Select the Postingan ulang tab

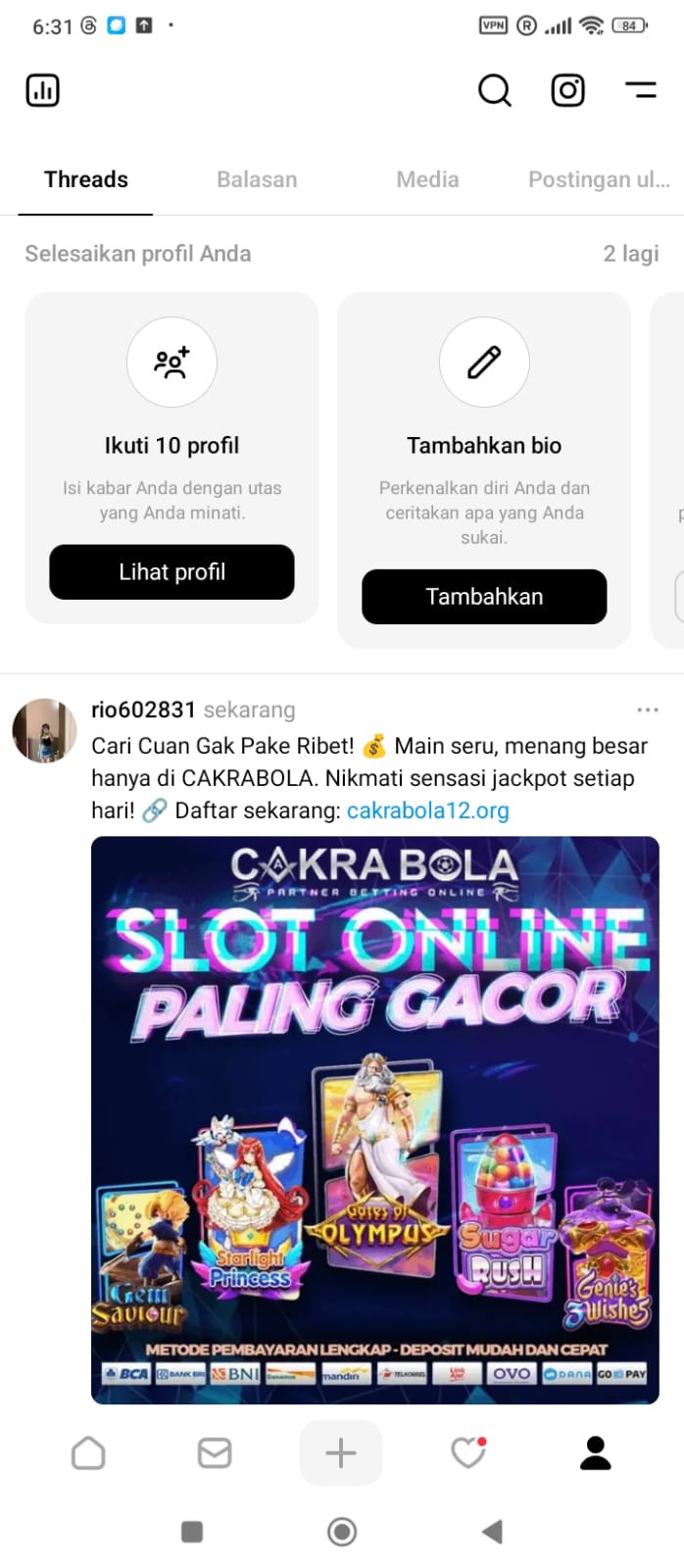coord(599,179)
